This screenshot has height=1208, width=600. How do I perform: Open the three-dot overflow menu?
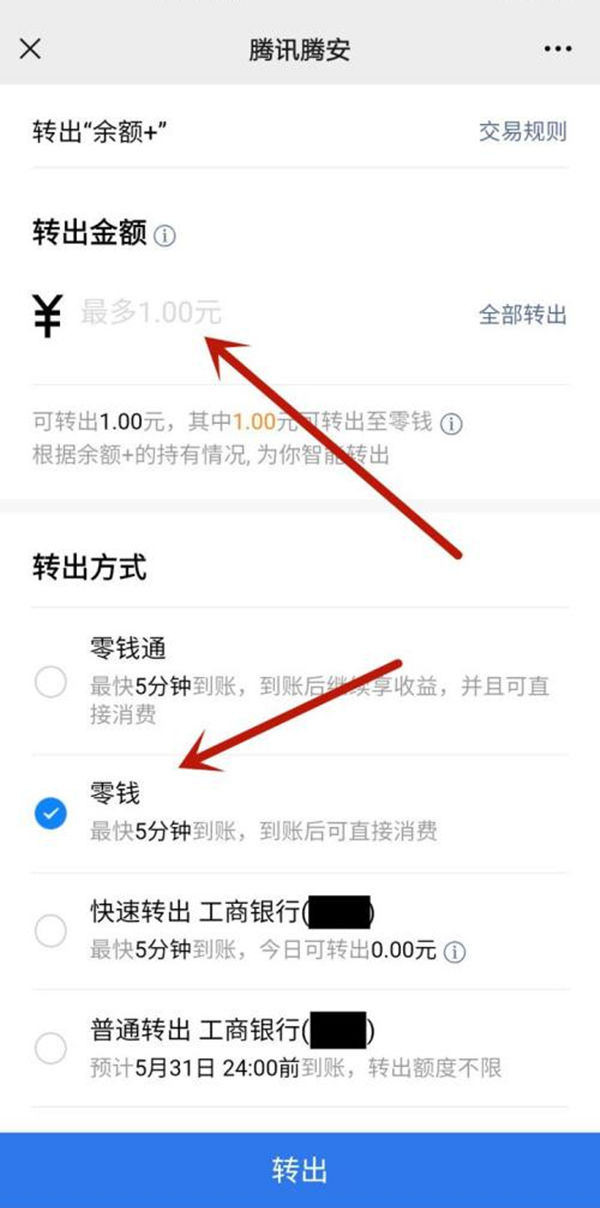click(556, 49)
